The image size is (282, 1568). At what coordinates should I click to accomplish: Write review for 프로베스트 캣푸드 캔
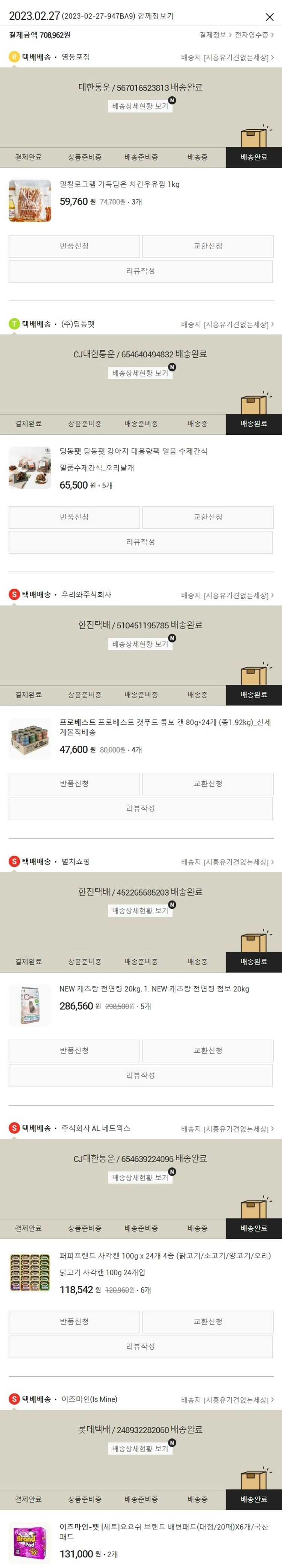point(140,808)
